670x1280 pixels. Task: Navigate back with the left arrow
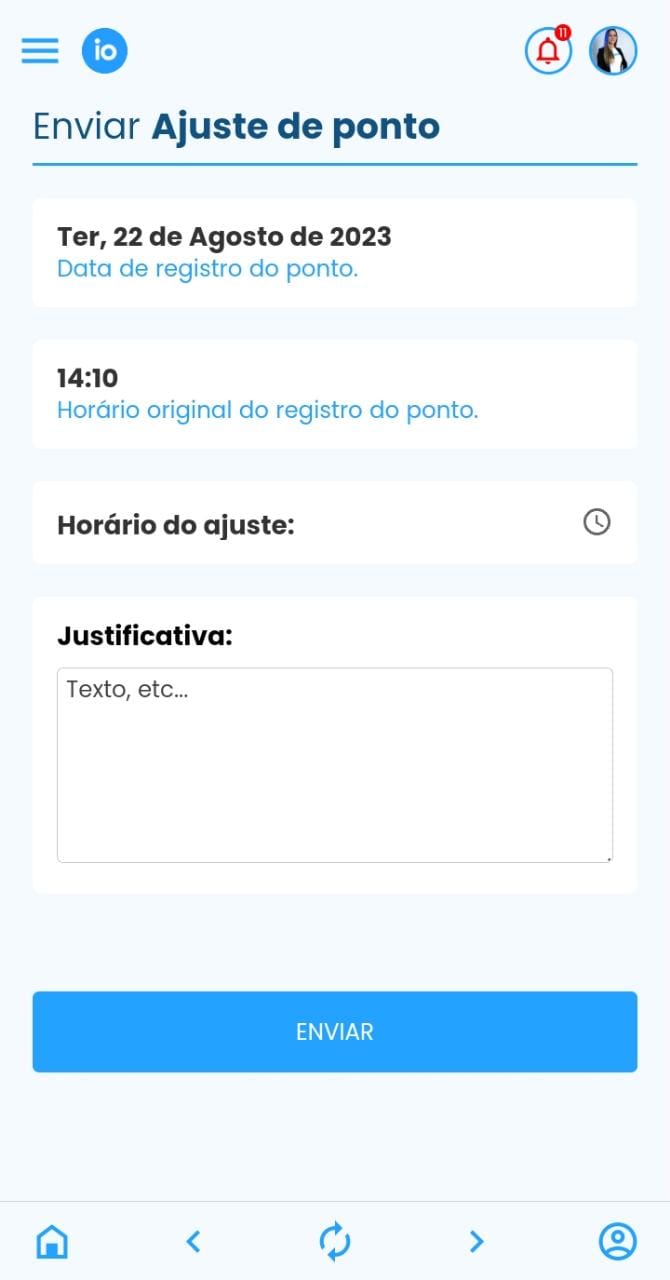(194, 1242)
